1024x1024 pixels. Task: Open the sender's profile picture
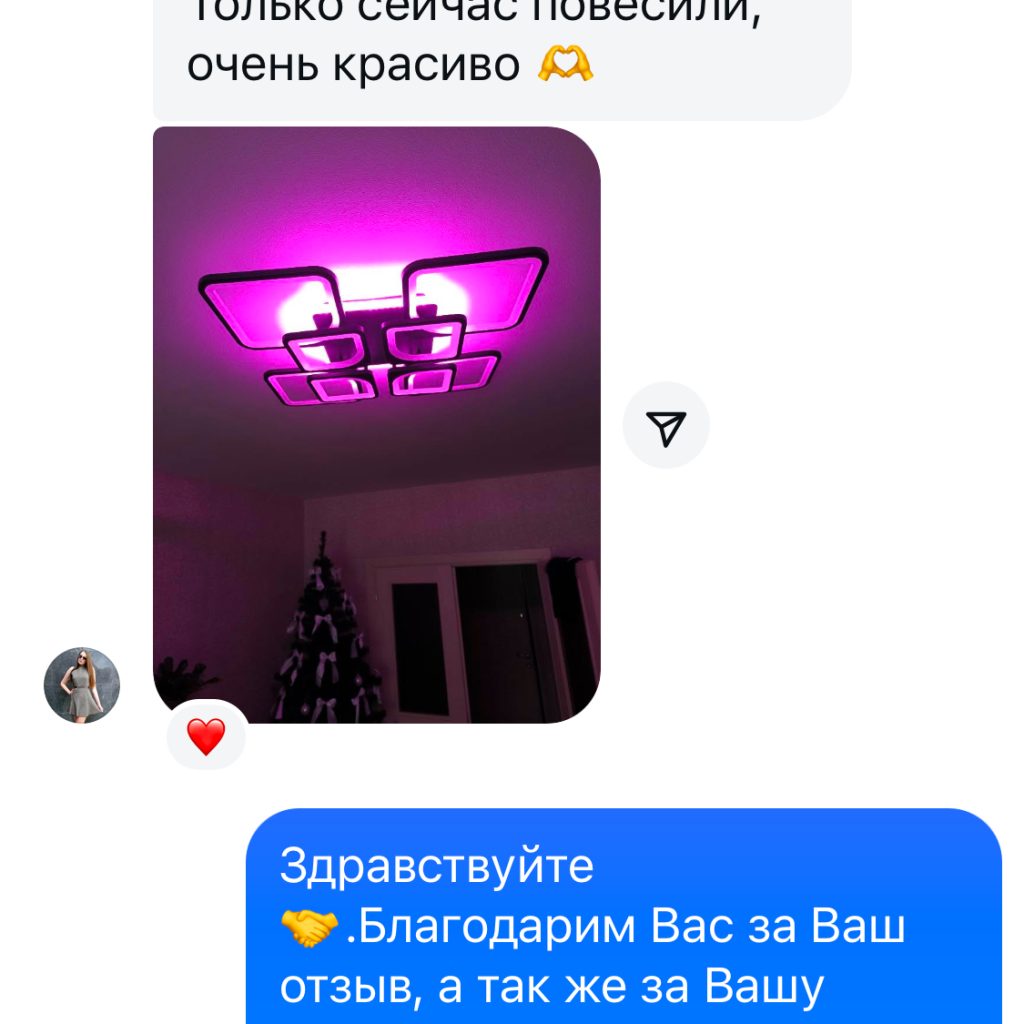point(82,685)
